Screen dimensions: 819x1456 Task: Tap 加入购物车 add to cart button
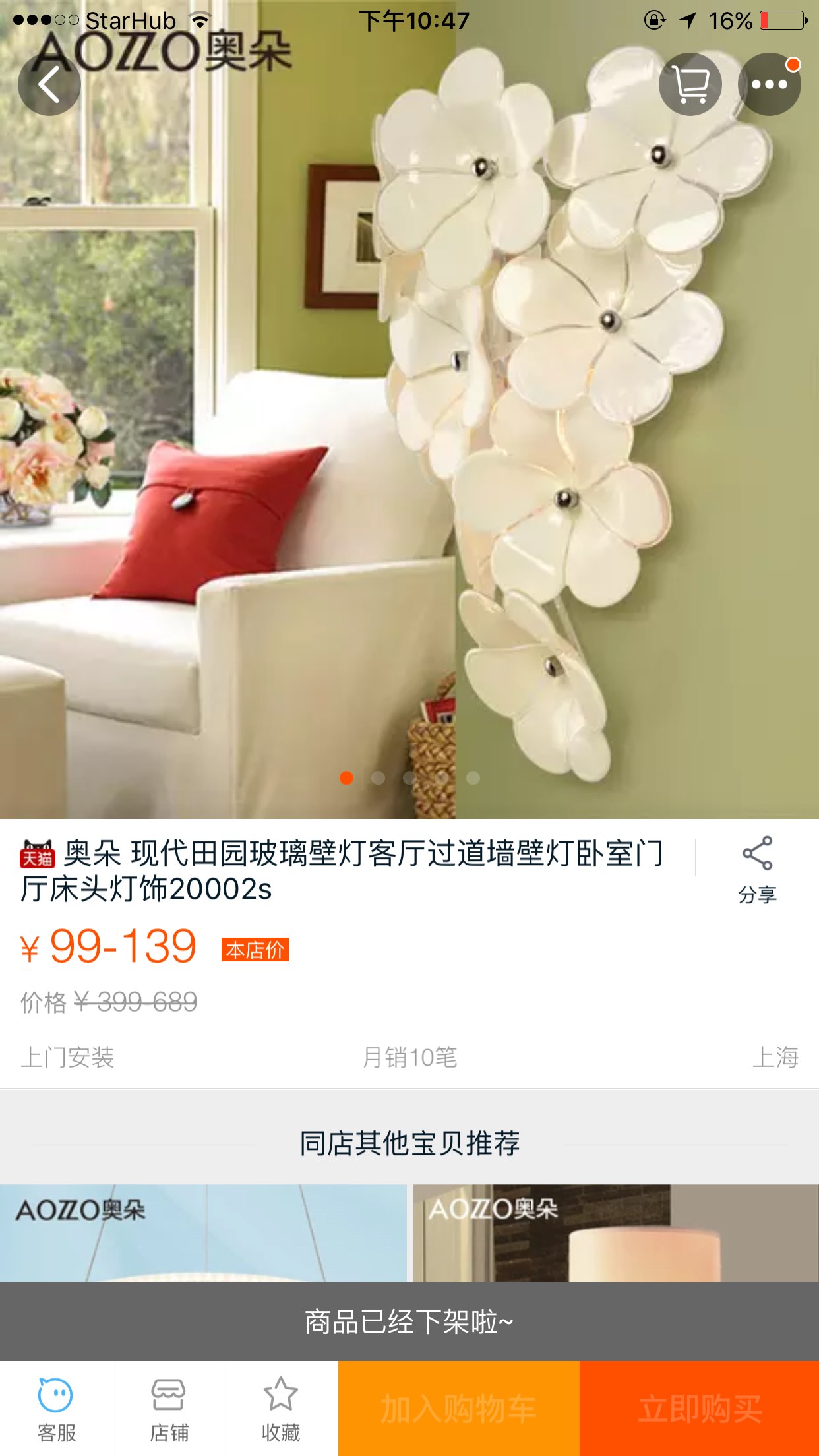pyautogui.click(x=459, y=1409)
